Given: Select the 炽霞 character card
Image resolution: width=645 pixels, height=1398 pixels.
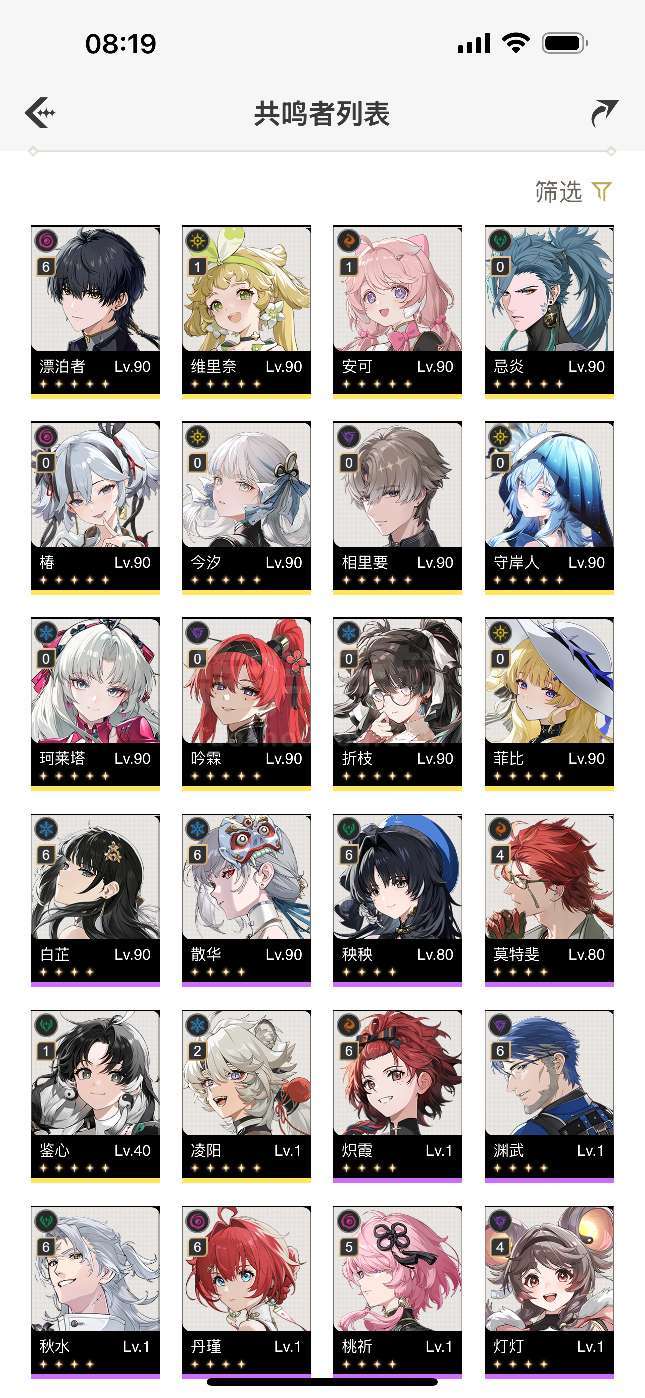Looking at the screenshot, I should pyautogui.click(x=397, y=1096).
